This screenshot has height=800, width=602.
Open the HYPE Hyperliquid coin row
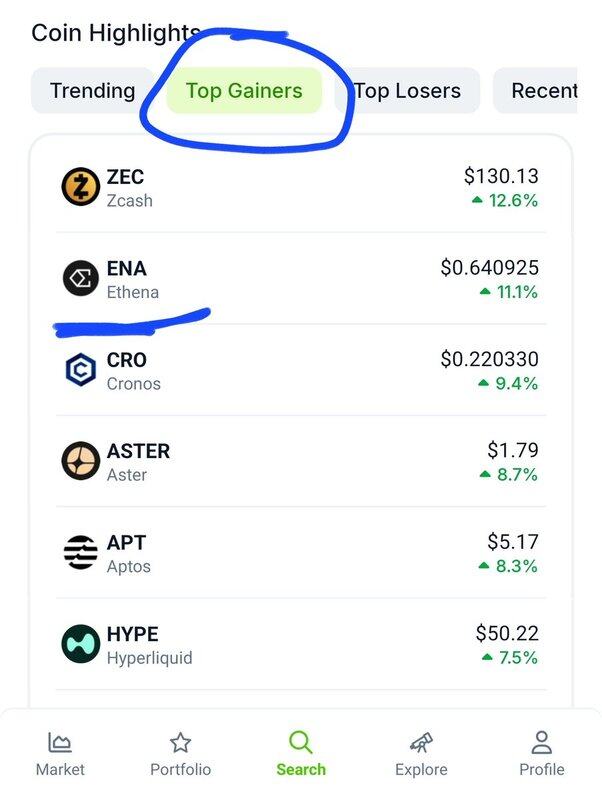tap(300, 645)
